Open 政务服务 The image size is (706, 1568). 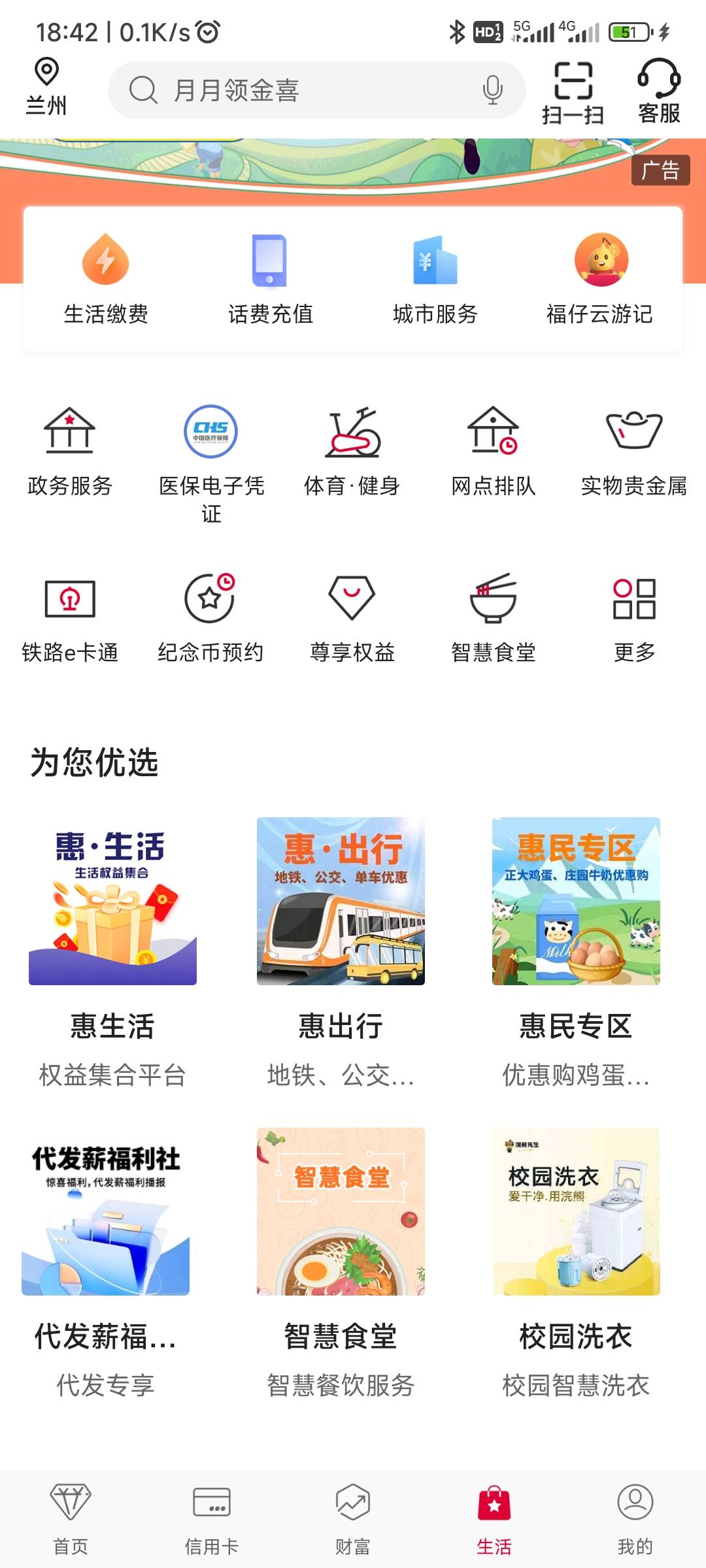70,451
